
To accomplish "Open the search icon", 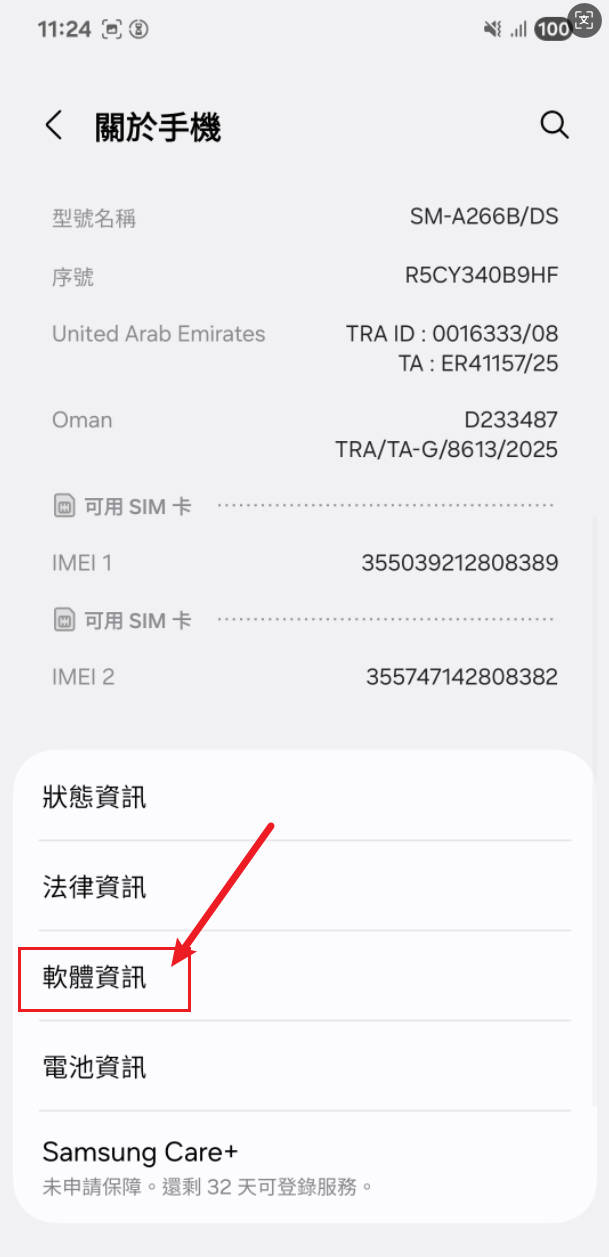I will click(554, 125).
